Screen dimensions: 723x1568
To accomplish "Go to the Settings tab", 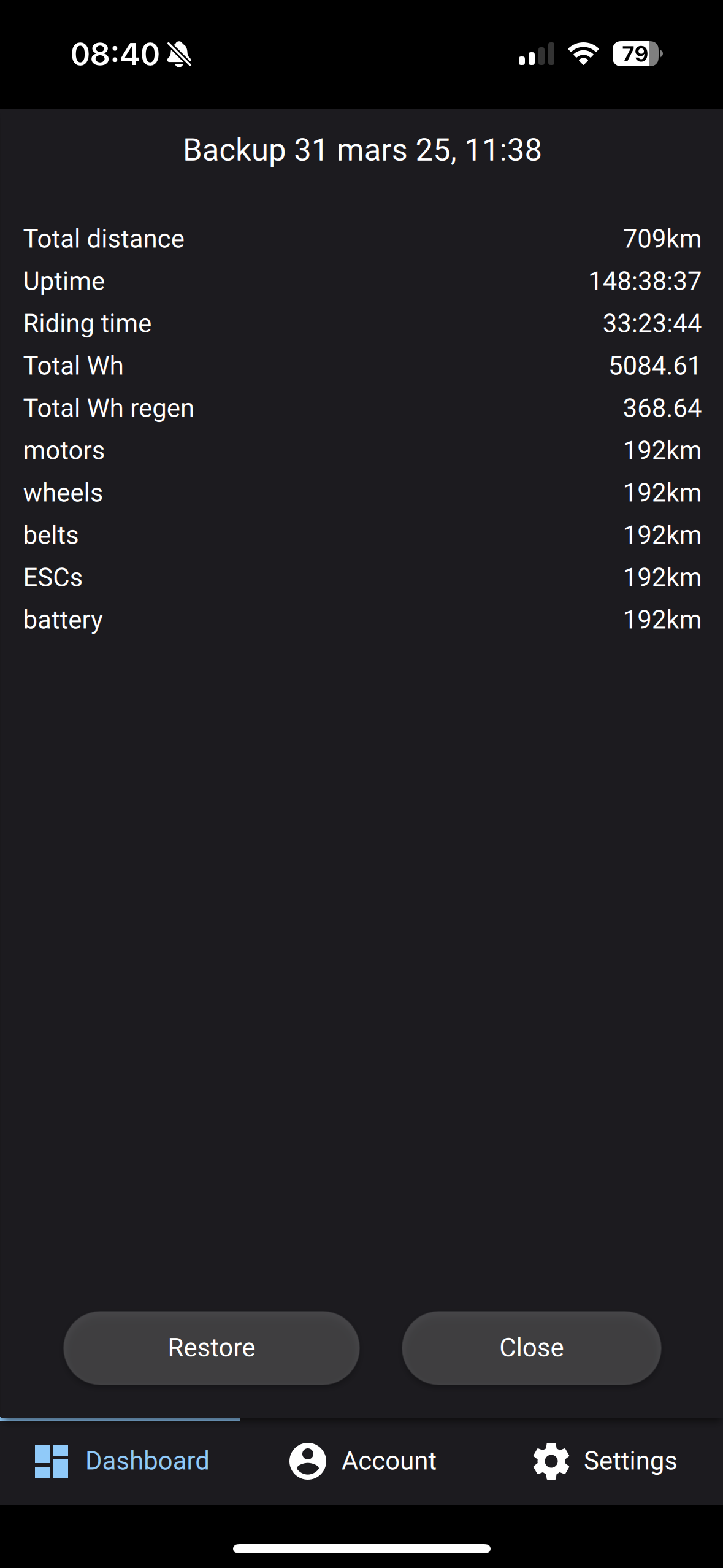I will click(604, 1461).
